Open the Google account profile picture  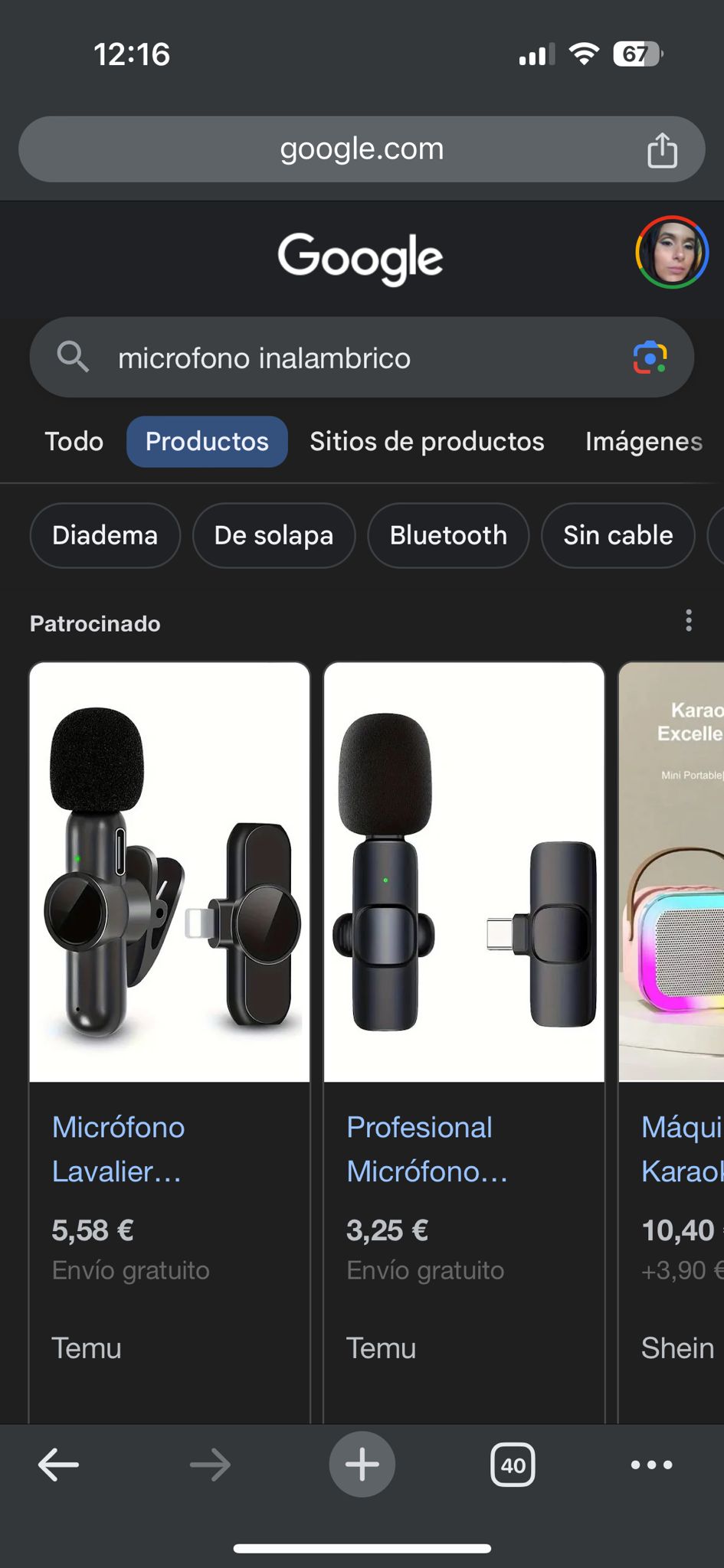(672, 252)
